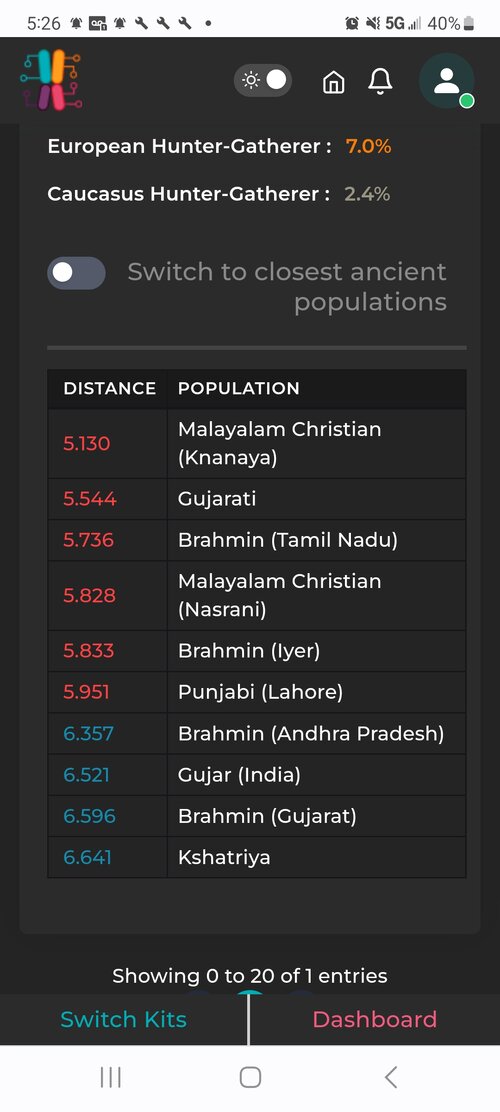
Task: Go back with system back button
Action: pyautogui.click(x=391, y=1077)
